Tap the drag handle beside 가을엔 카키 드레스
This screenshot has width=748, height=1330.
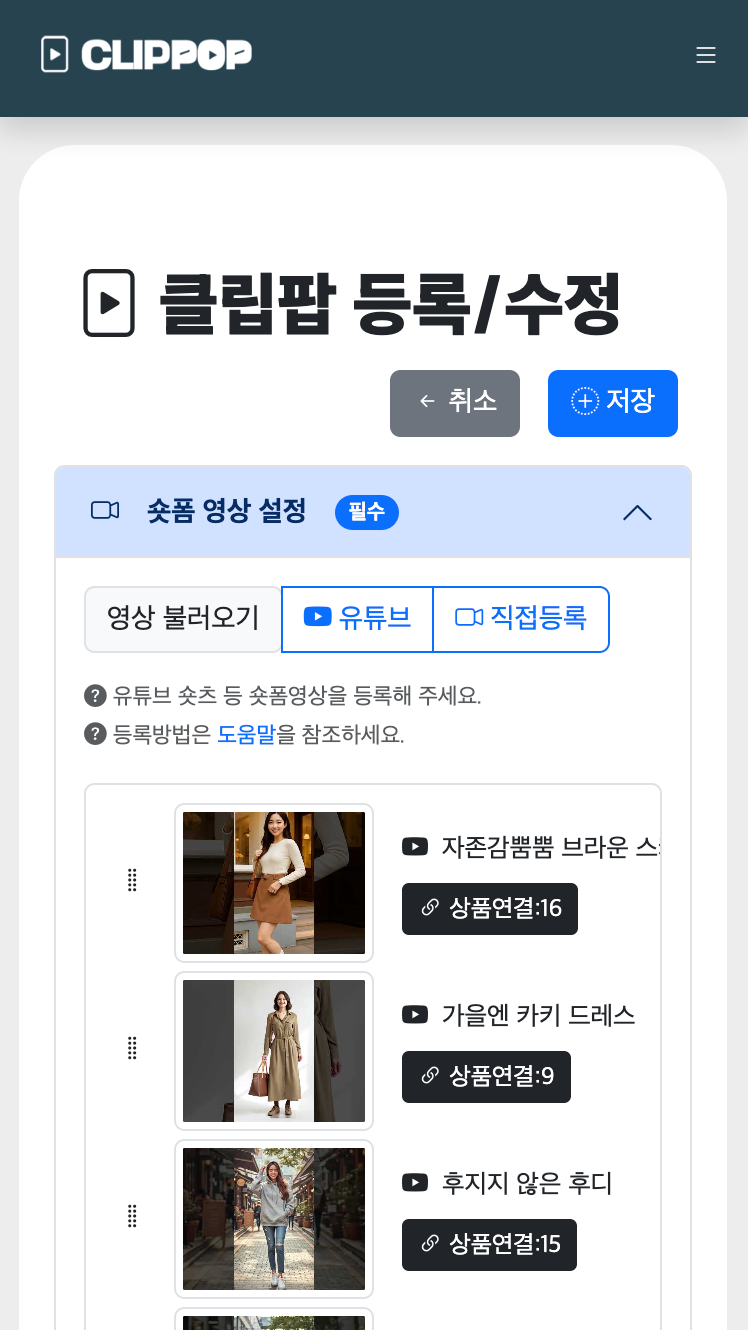[132, 1048]
